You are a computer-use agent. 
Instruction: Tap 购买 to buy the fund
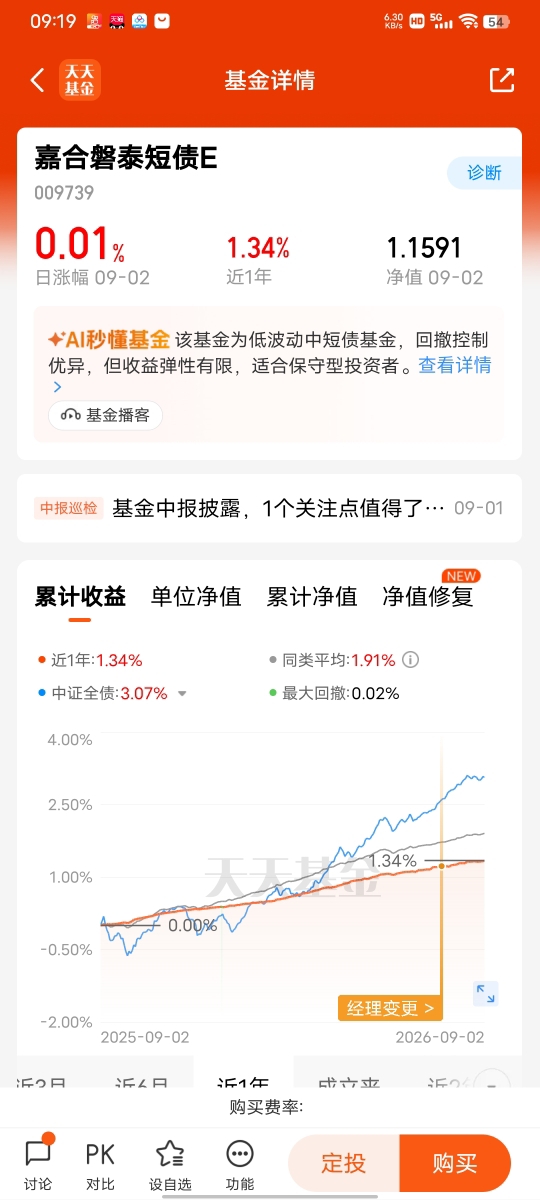coord(455,1163)
